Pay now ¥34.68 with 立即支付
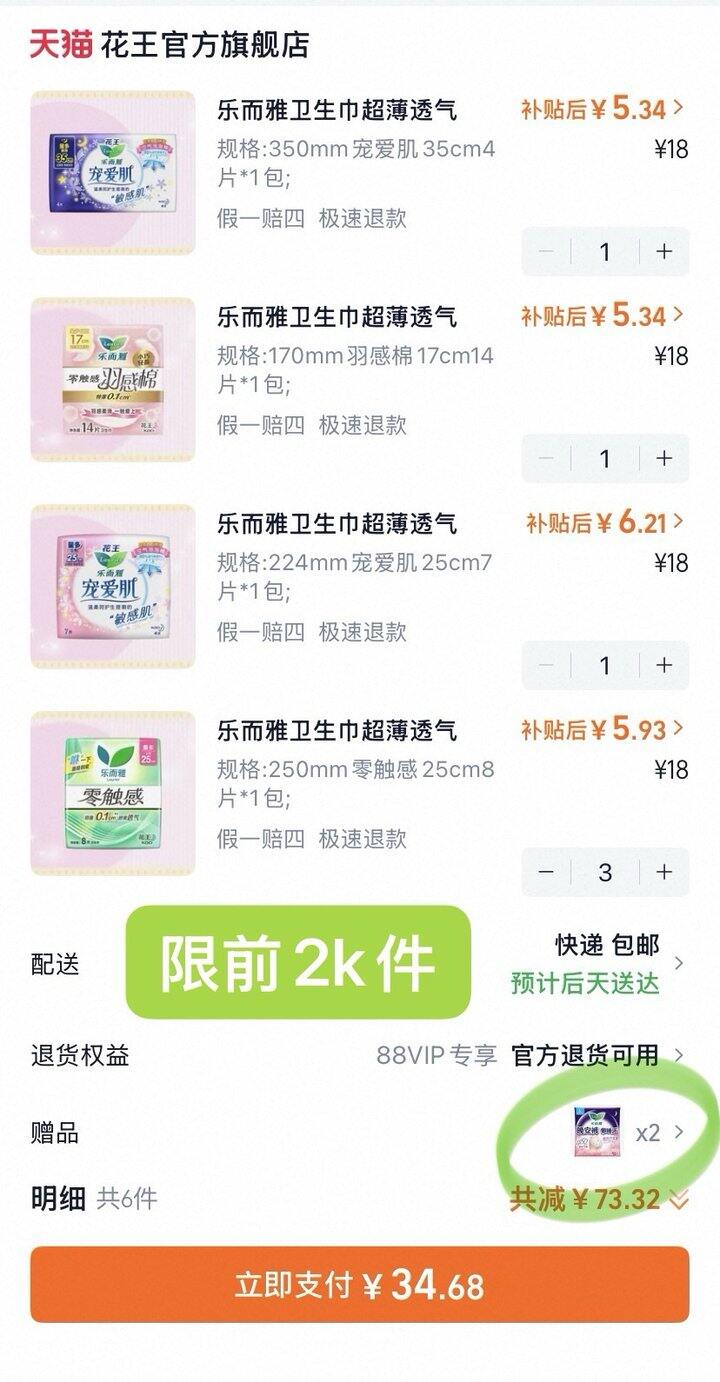 point(360,1285)
